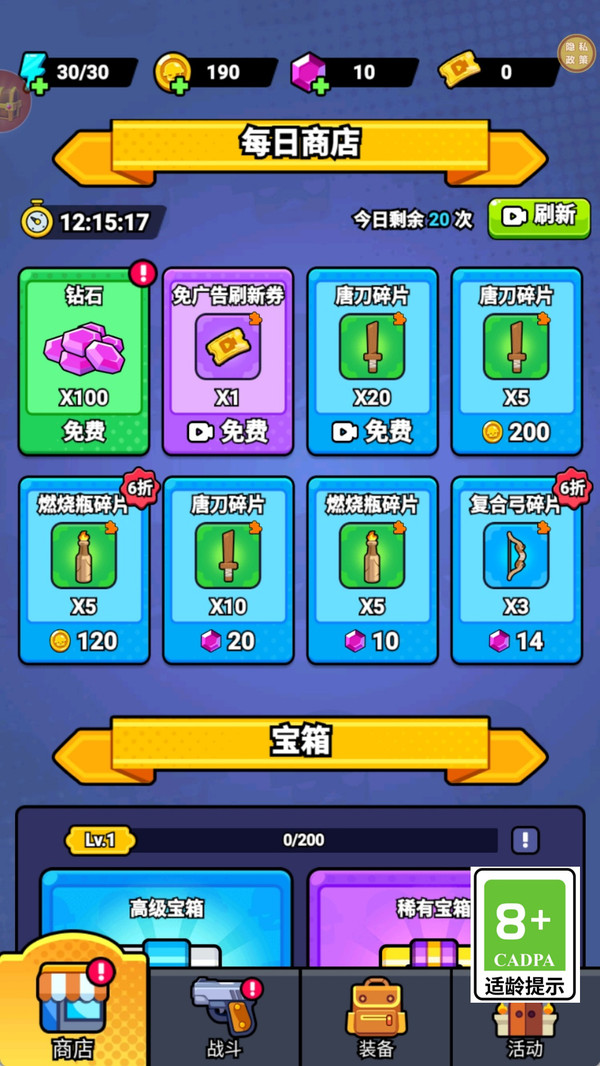Get the free 免广告刷新券 X1 item

227,362
